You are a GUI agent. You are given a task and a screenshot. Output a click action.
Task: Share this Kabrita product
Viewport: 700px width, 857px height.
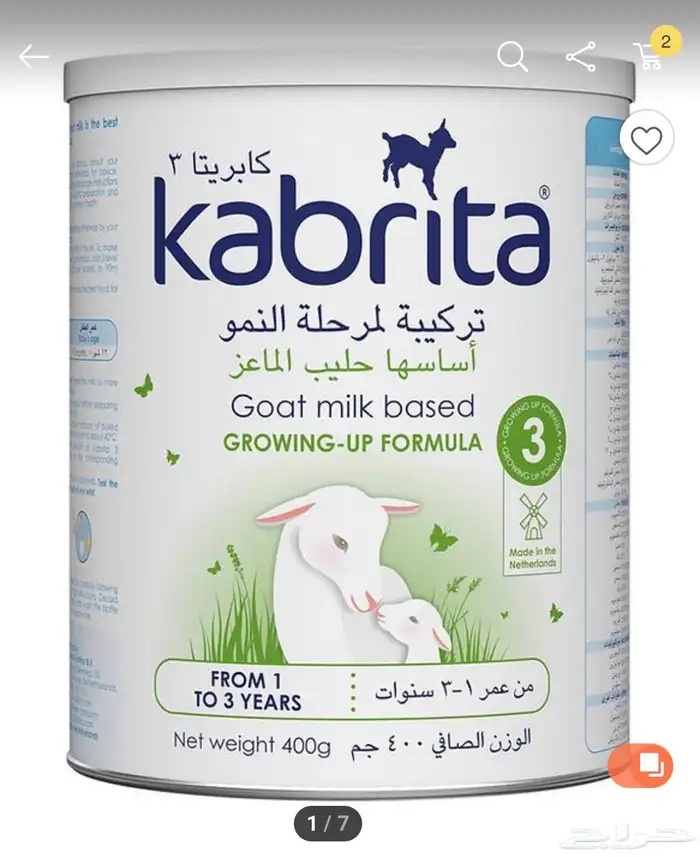pyautogui.click(x=581, y=57)
